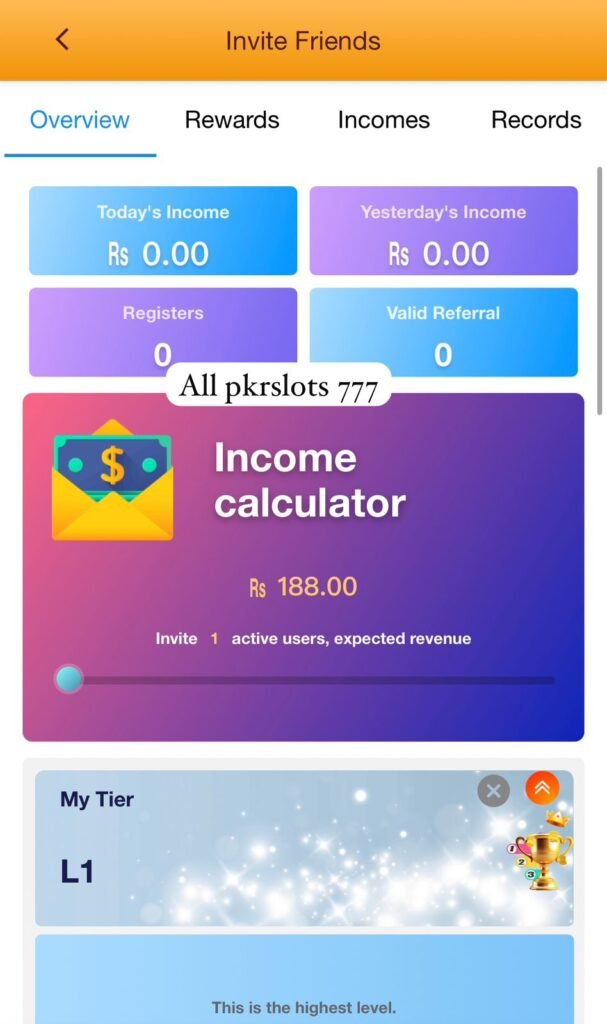Open the Records tab
The height and width of the screenshot is (1024, 607).
pos(535,120)
